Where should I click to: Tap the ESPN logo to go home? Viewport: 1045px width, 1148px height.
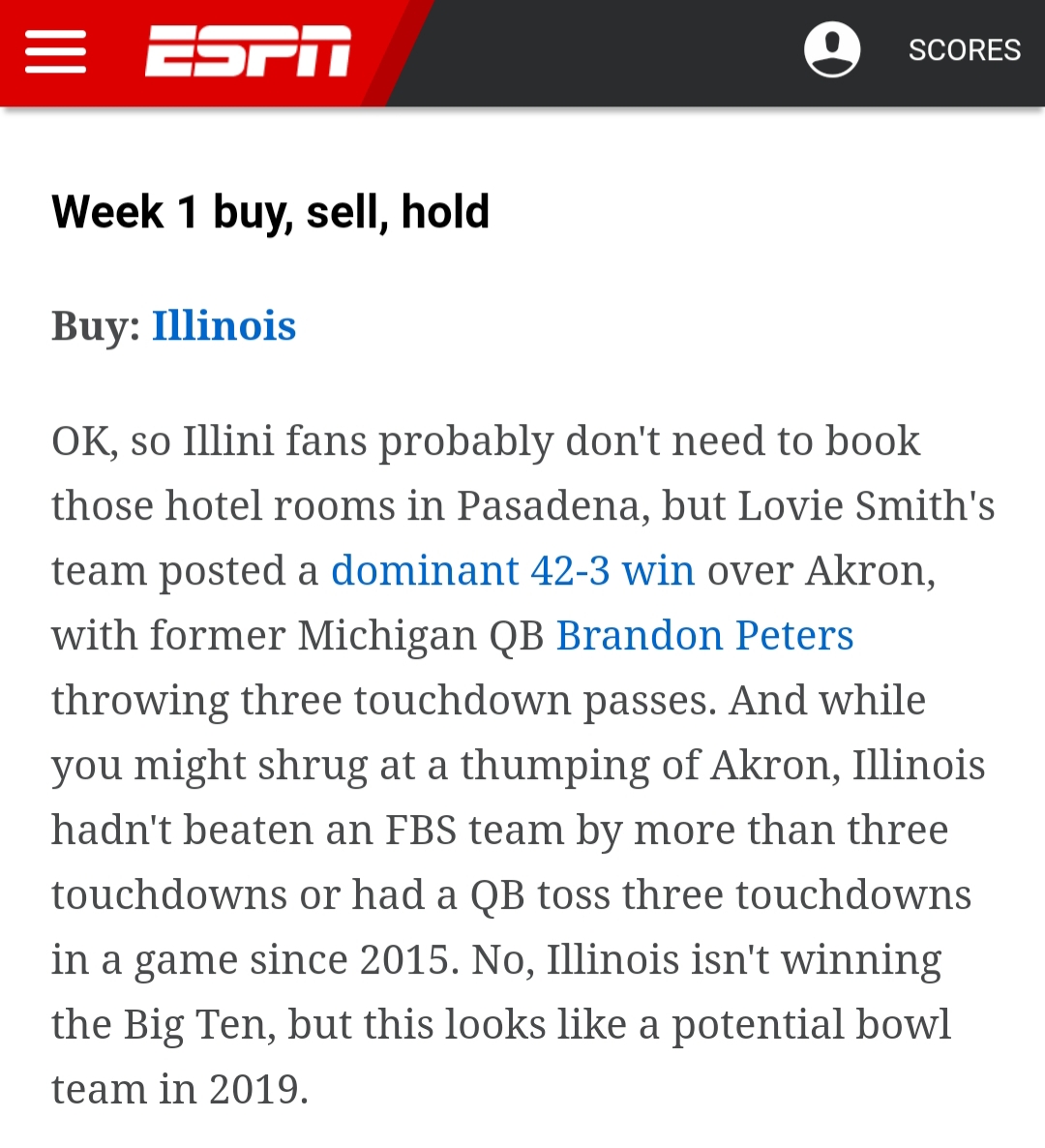click(248, 51)
